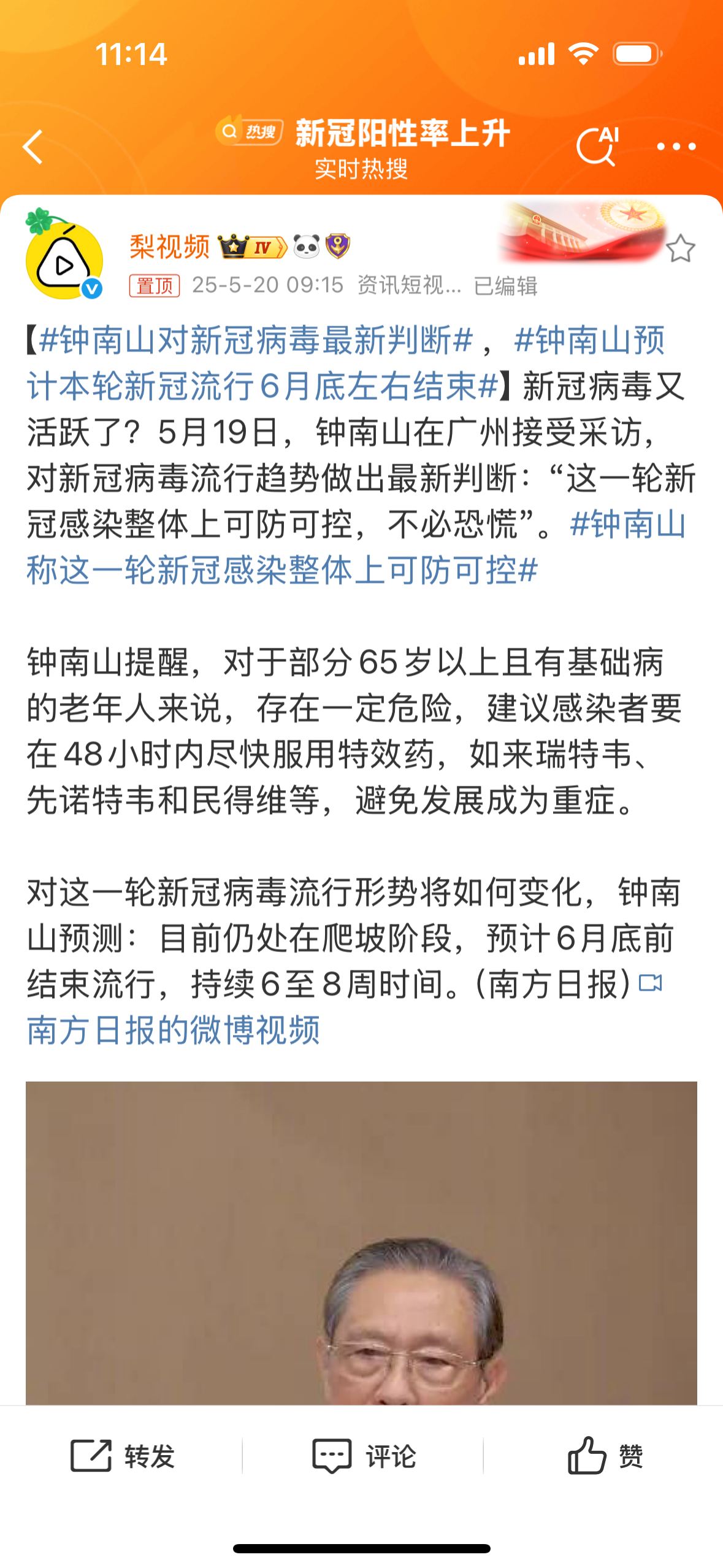This screenshot has height=1568, width=723.
Task: Open comments with 评论 button
Action: pos(363,1456)
